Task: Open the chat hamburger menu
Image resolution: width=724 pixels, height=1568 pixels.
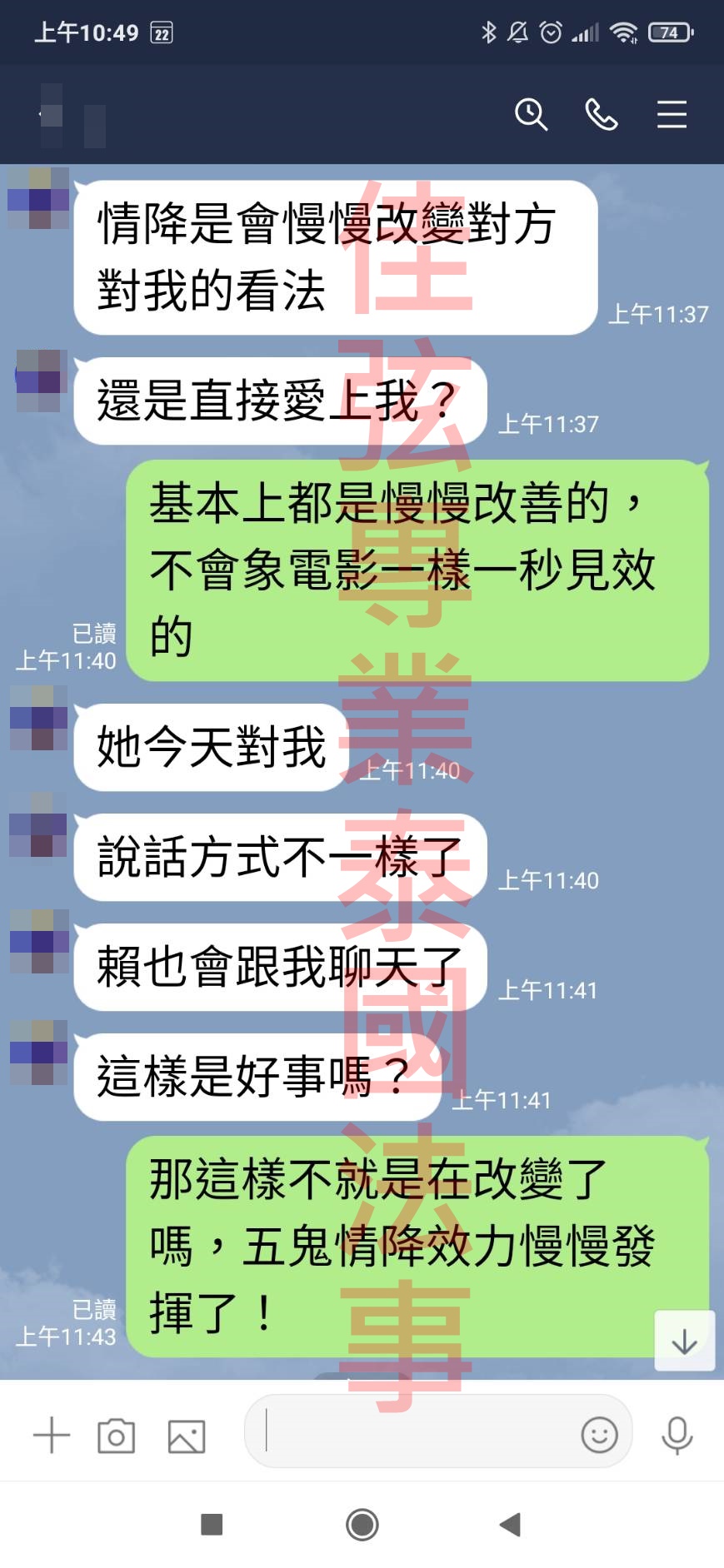Action: click(x=671, y=114)
